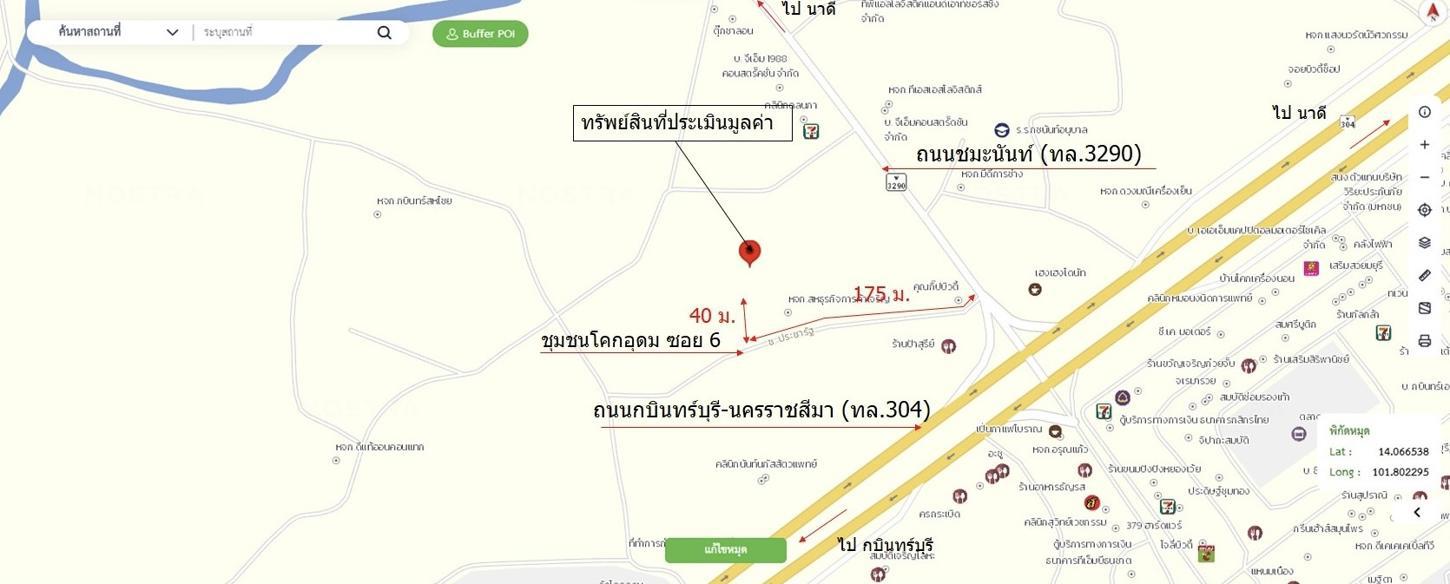Screen dimensions: 1450x584
Task: Tap the magnifier search icon
Action: pyautogui.click(x=385, y=32)
